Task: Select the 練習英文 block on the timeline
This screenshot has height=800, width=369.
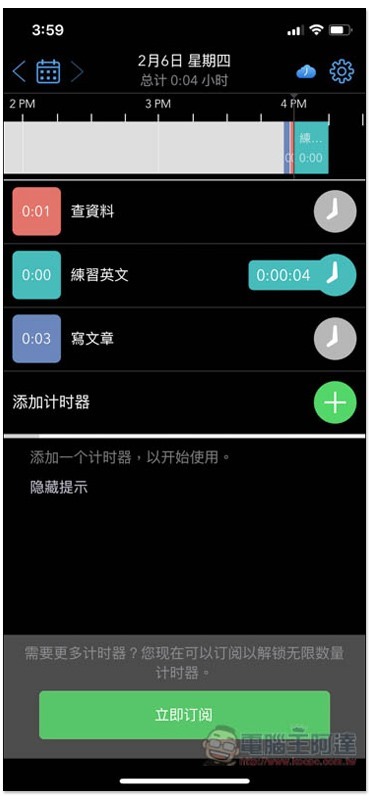Action: coord(311,147)
